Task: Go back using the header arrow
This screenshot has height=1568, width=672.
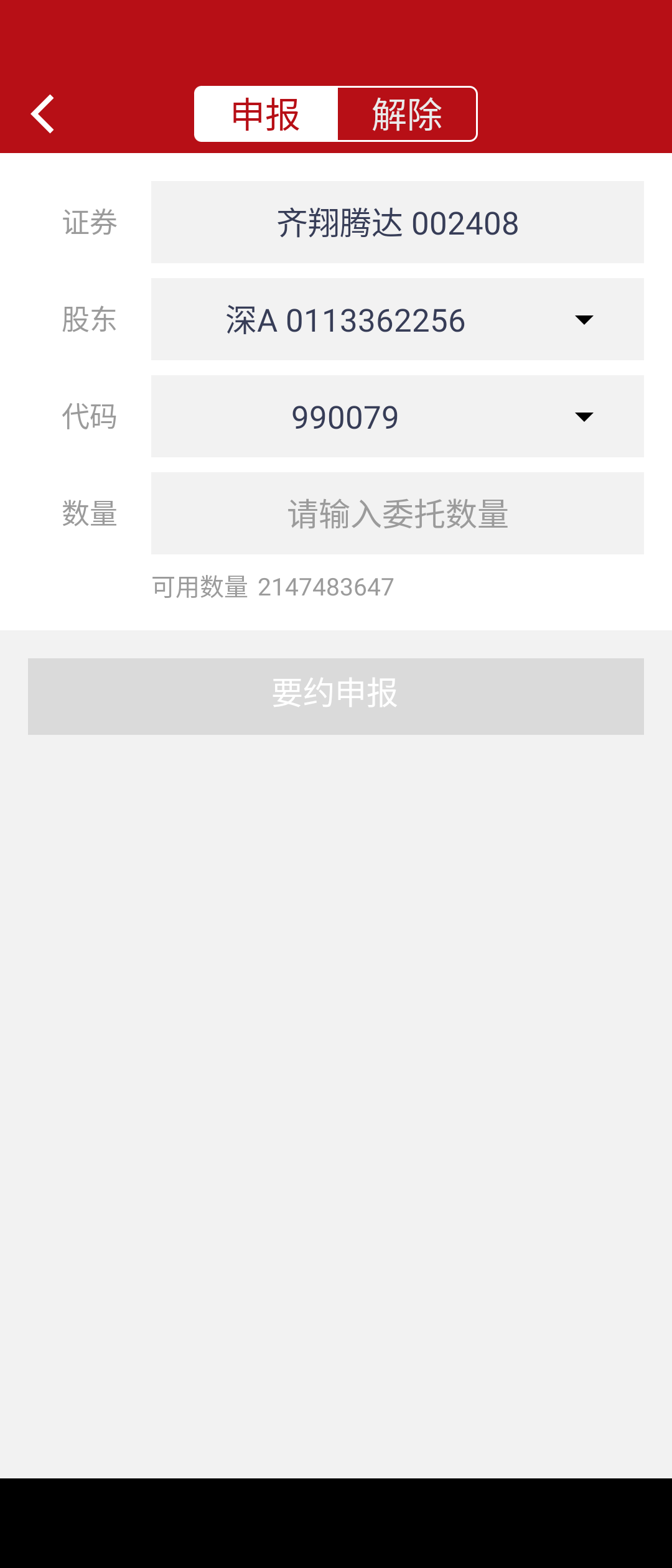Action: [42, 114]
